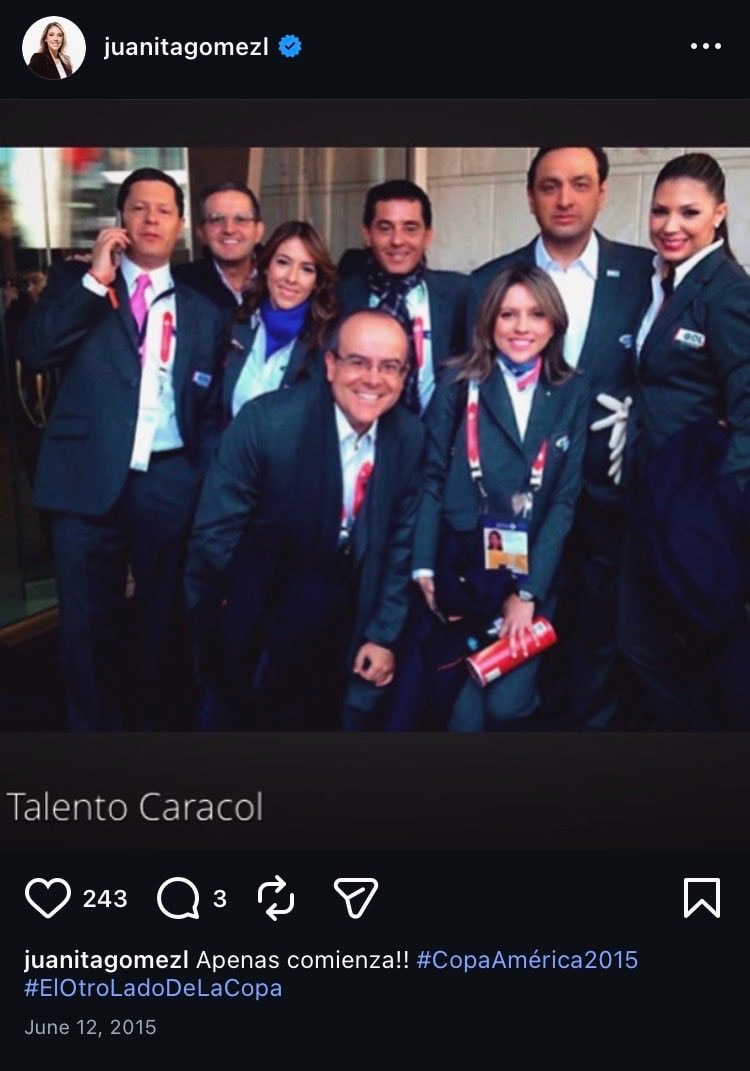Toggle the bookmark to unsave the post
The image size is (750, 1071).
[701, 898]
